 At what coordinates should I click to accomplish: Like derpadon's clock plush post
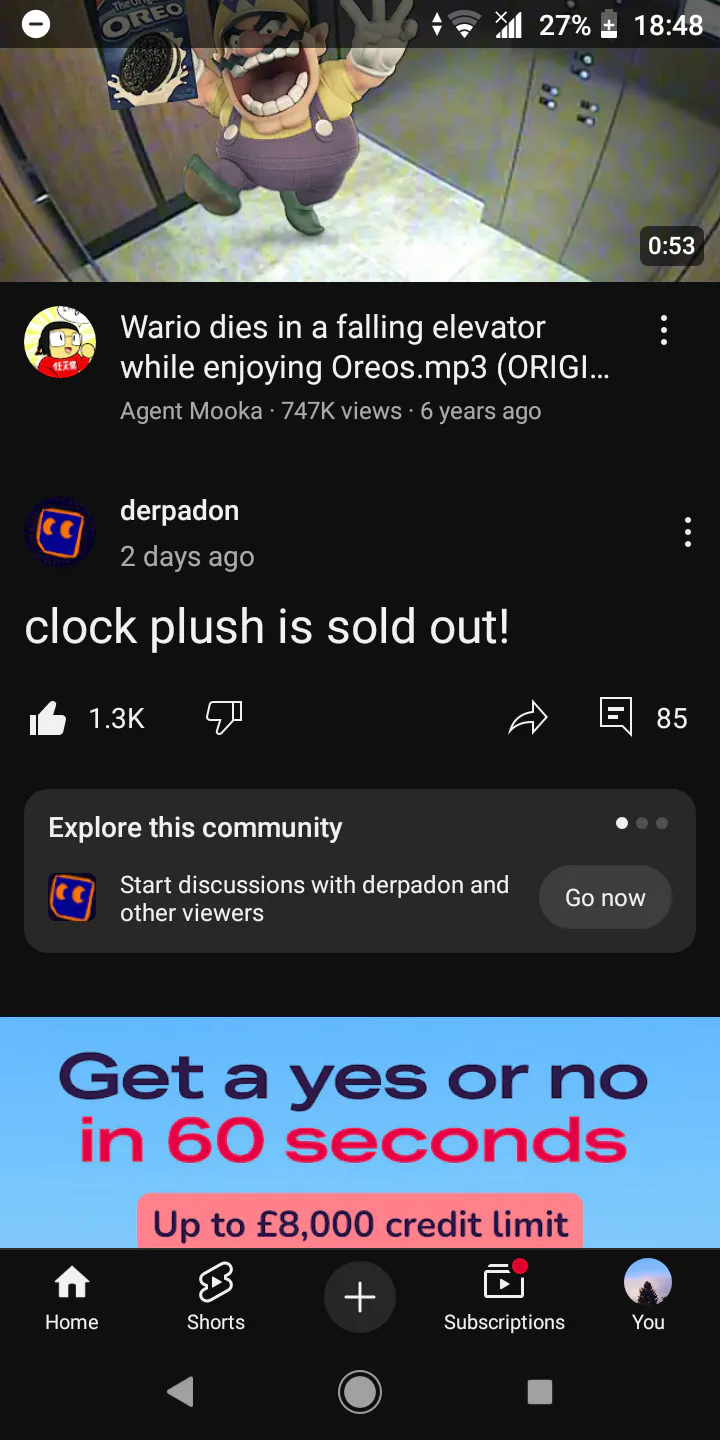(x=48, y=718)
